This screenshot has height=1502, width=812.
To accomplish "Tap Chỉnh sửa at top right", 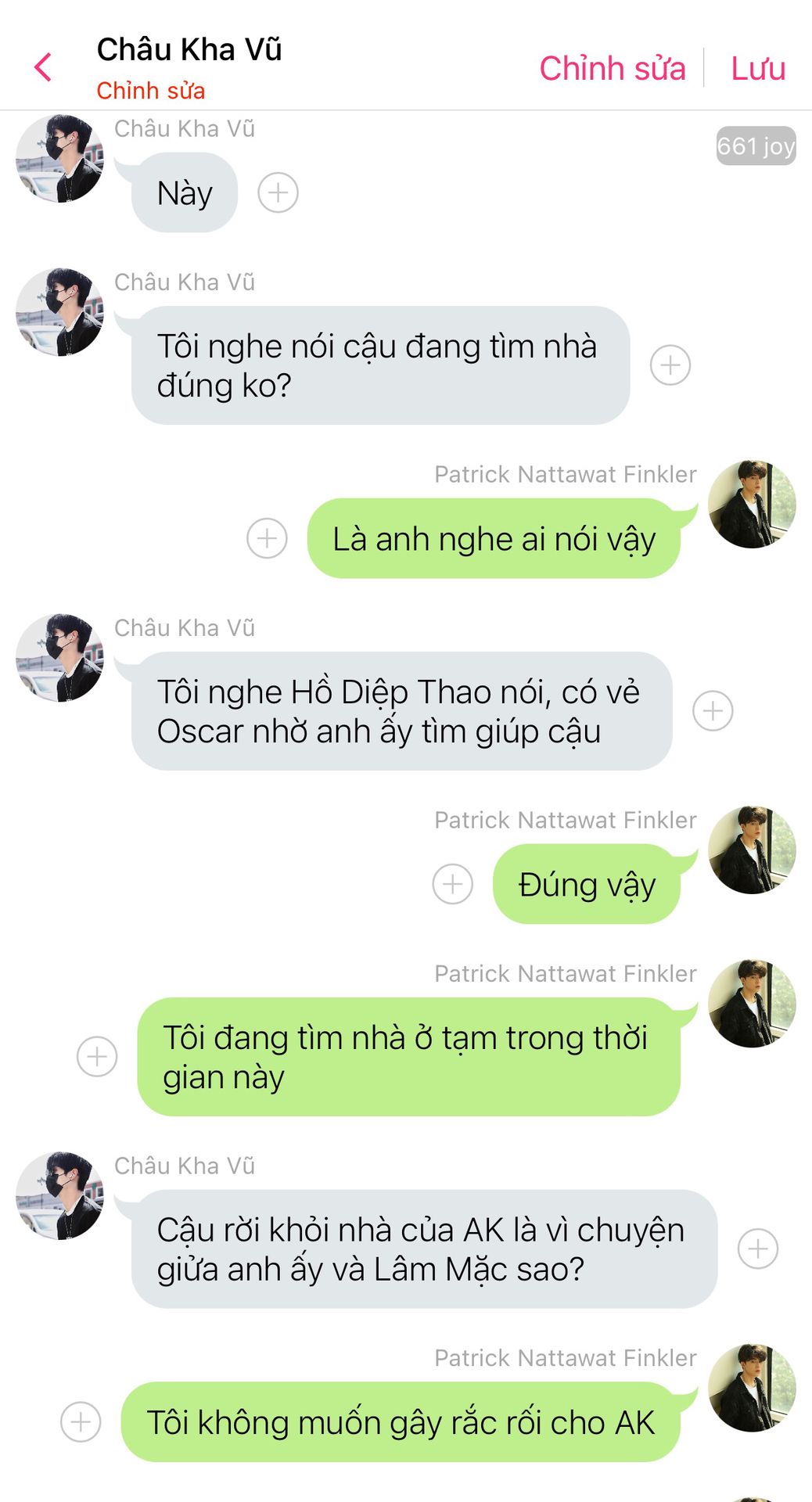I will pos(612,69).
